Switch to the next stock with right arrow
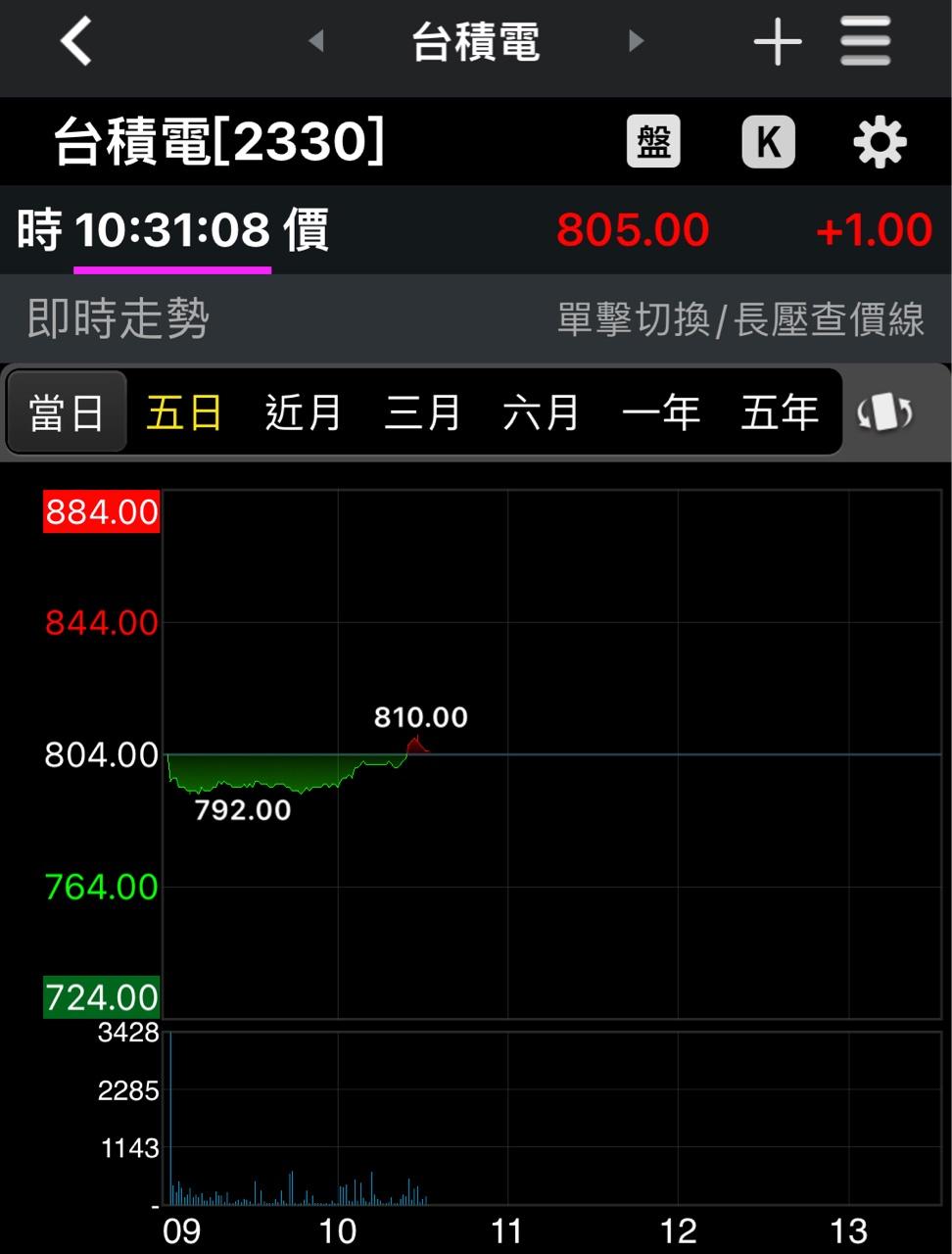The height and width of the screenshot is (1254, 952). click(637, 41)
